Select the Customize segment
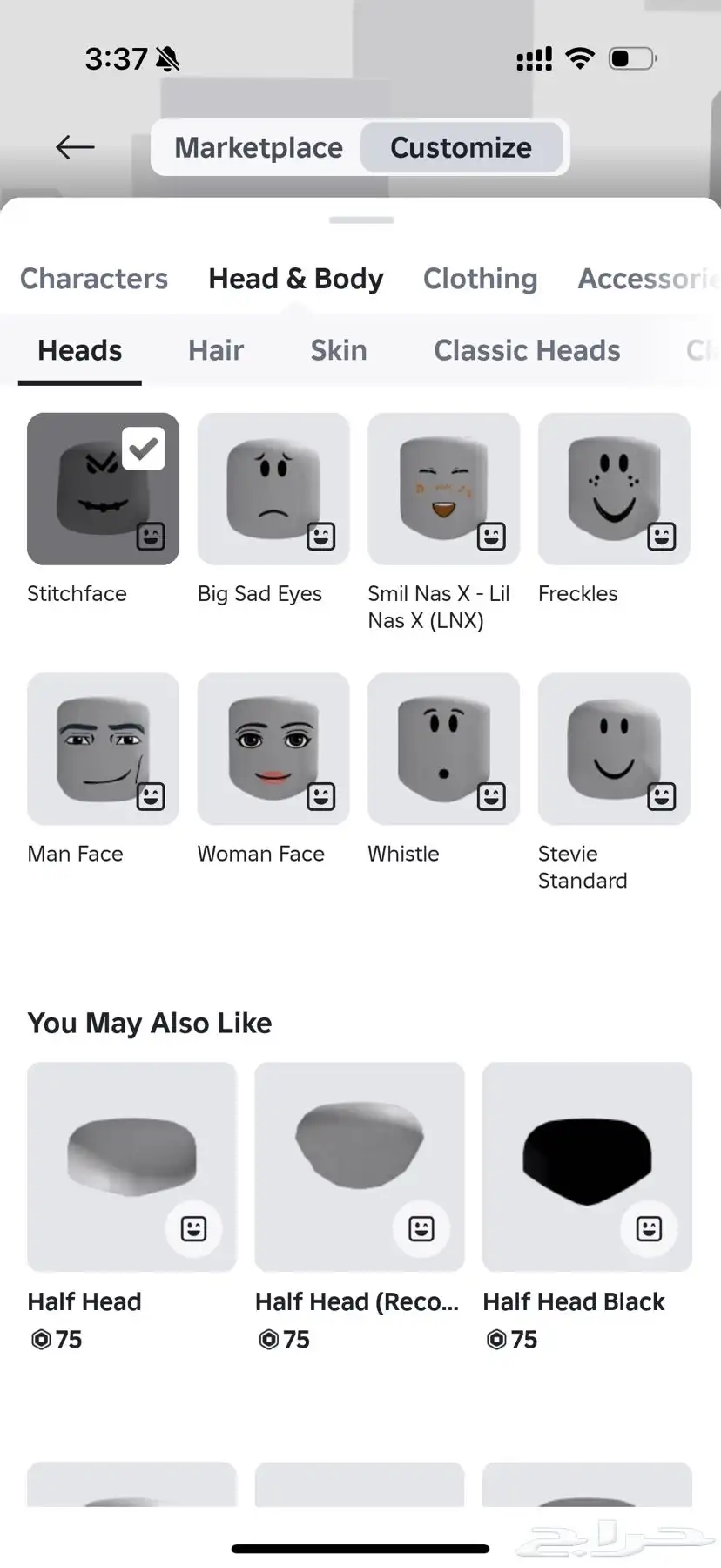This screenshot has height=1568, width=721. point(461,147)
